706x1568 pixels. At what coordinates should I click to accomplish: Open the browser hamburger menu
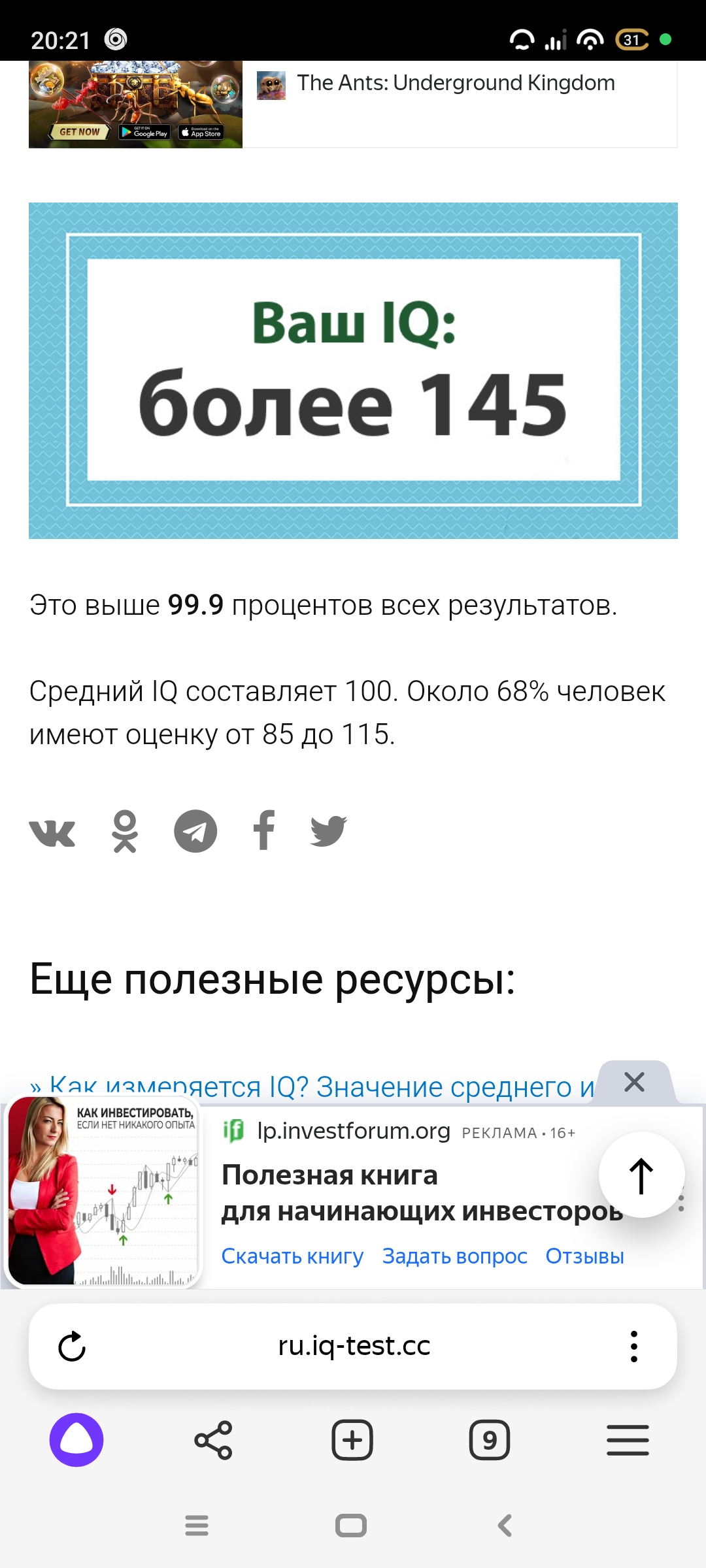628,1440
